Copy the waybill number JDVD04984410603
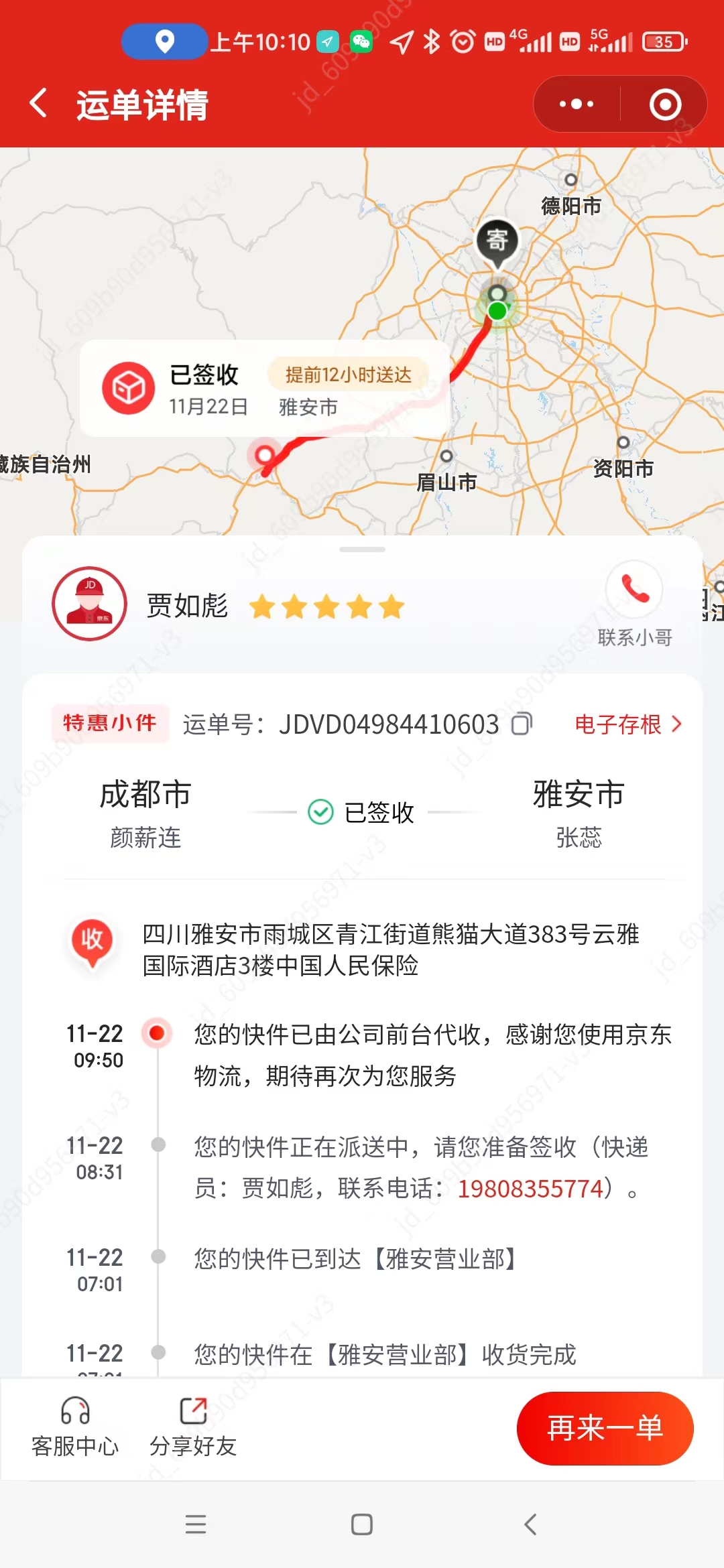The image size is (724, 1568). (522, 724)
